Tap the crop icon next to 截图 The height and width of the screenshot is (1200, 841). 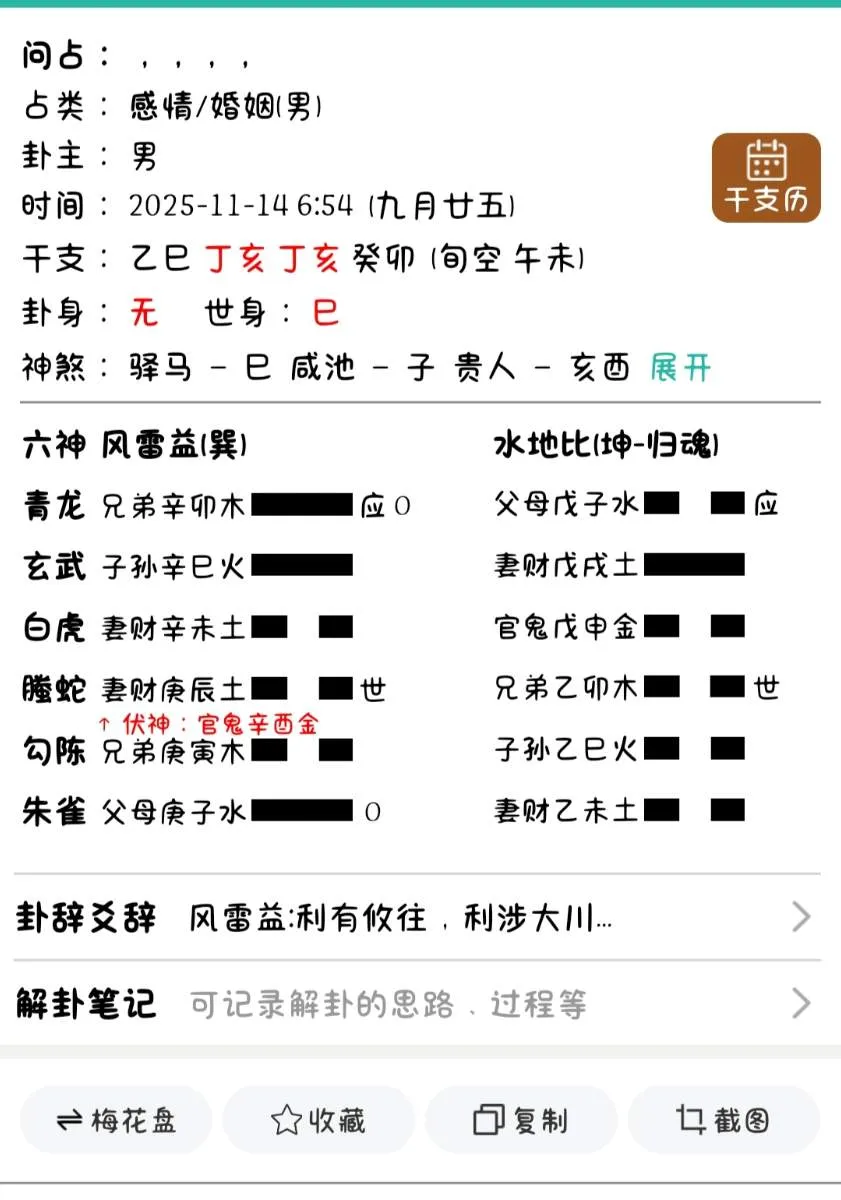[690, 1120]
